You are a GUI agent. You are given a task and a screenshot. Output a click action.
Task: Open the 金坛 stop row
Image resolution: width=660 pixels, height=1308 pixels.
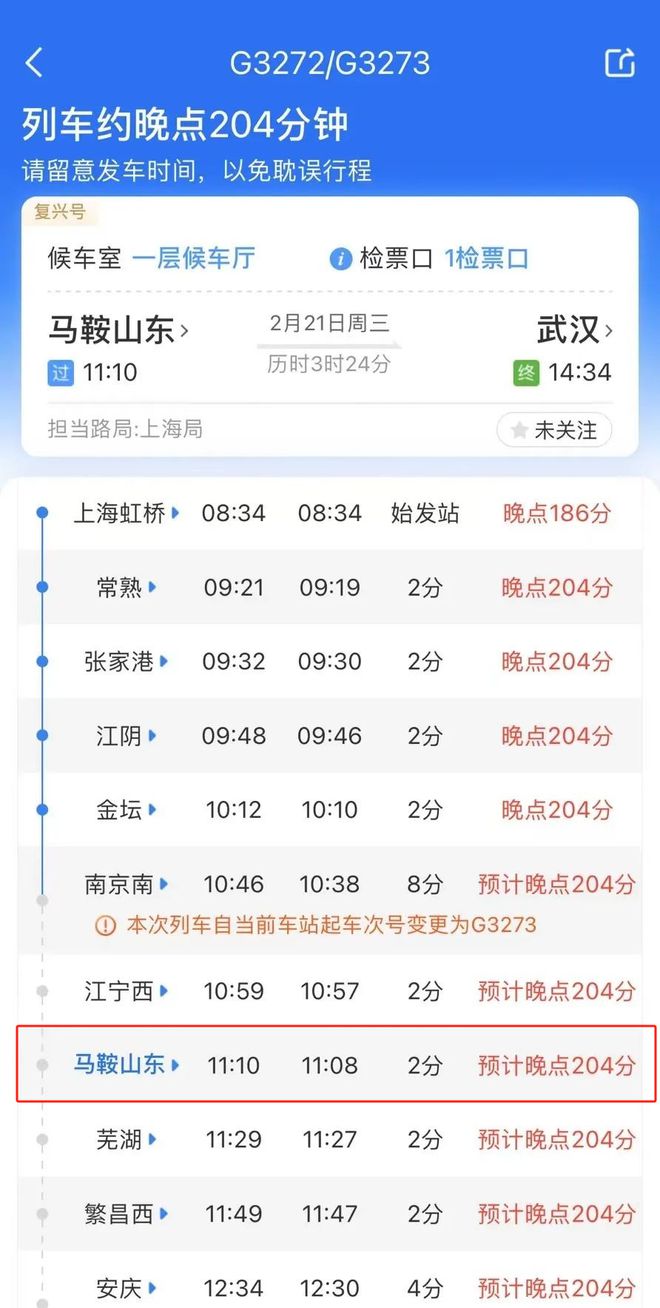[x=330, y=809]
